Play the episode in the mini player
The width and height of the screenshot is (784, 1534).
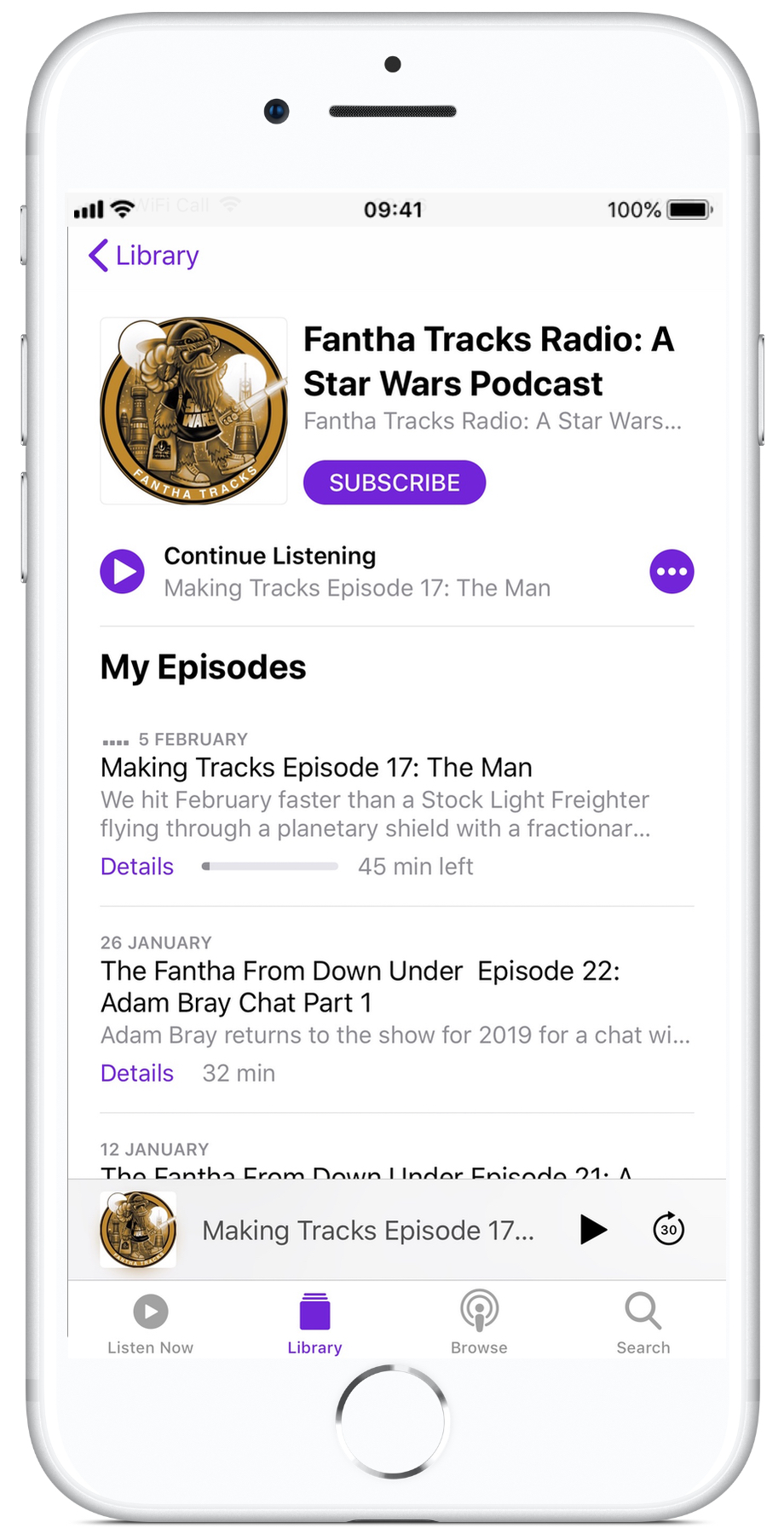pos(593,1230)
